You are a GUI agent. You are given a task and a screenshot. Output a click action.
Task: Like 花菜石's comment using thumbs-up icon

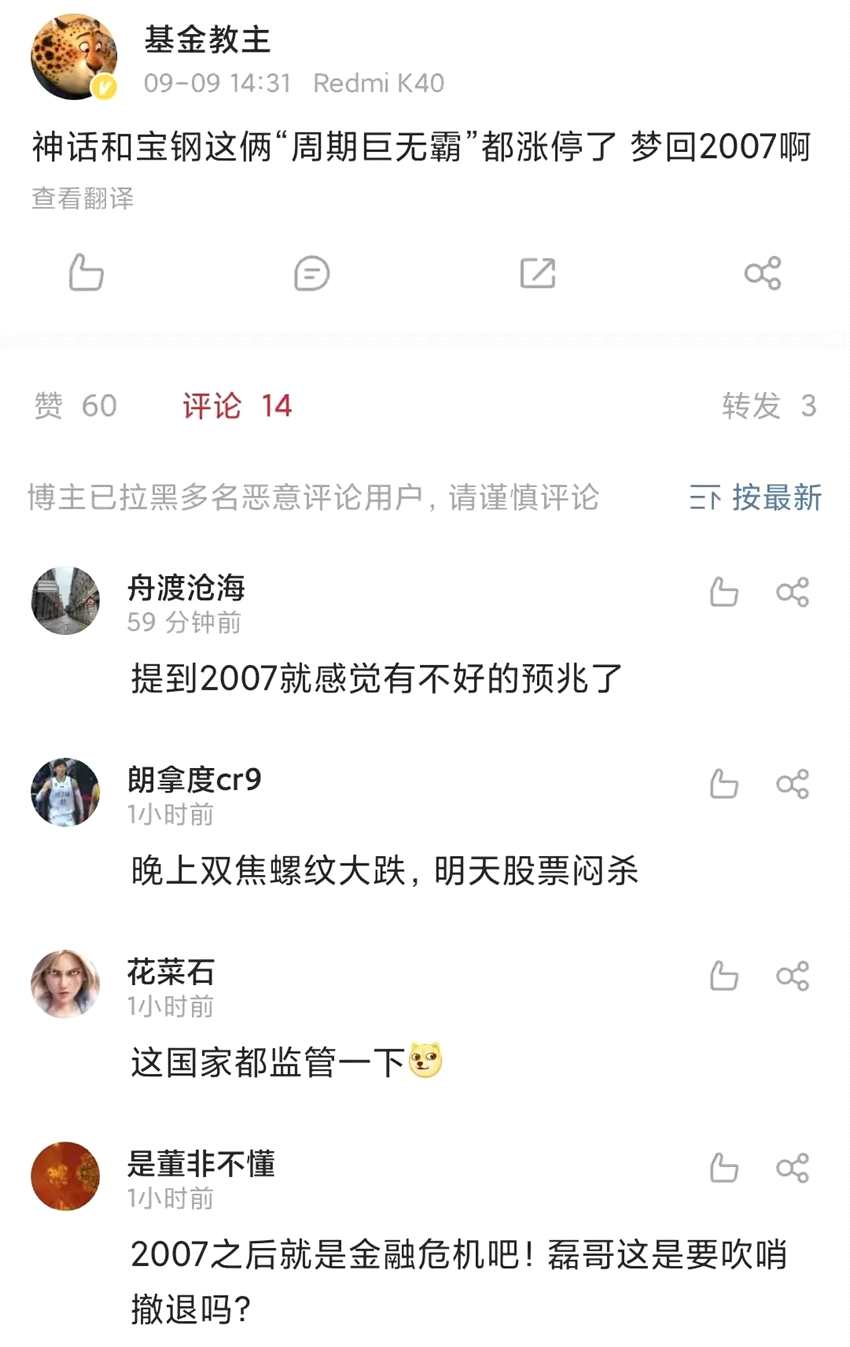point(723,975)
